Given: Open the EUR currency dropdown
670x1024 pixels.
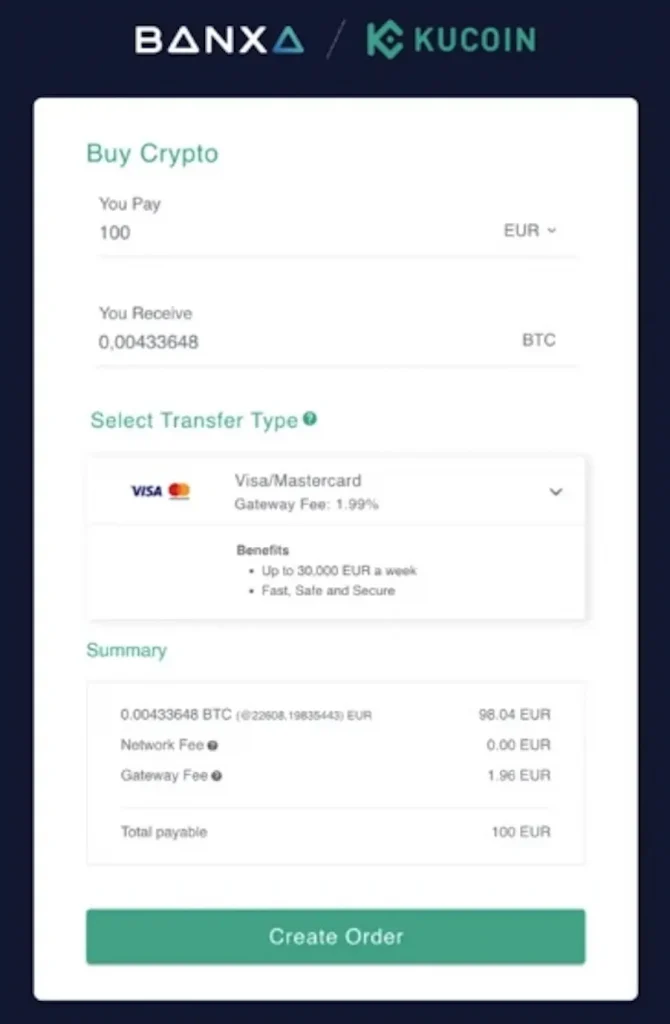Looking at the screenshot, I should [x=530, y=231].
